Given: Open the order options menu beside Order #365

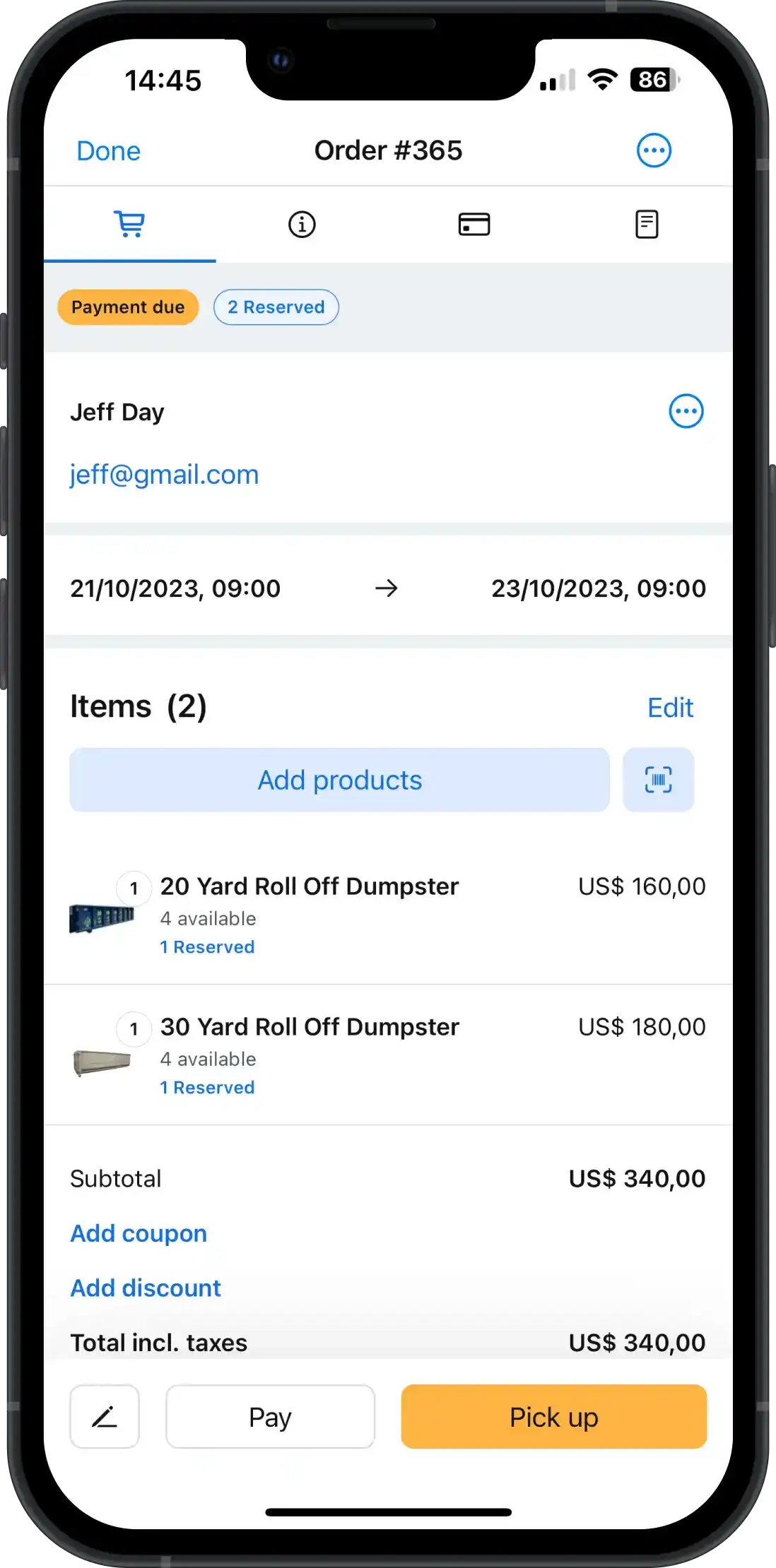Looking at the screenshot, I should pyautogui.click(x=654, y=150).
